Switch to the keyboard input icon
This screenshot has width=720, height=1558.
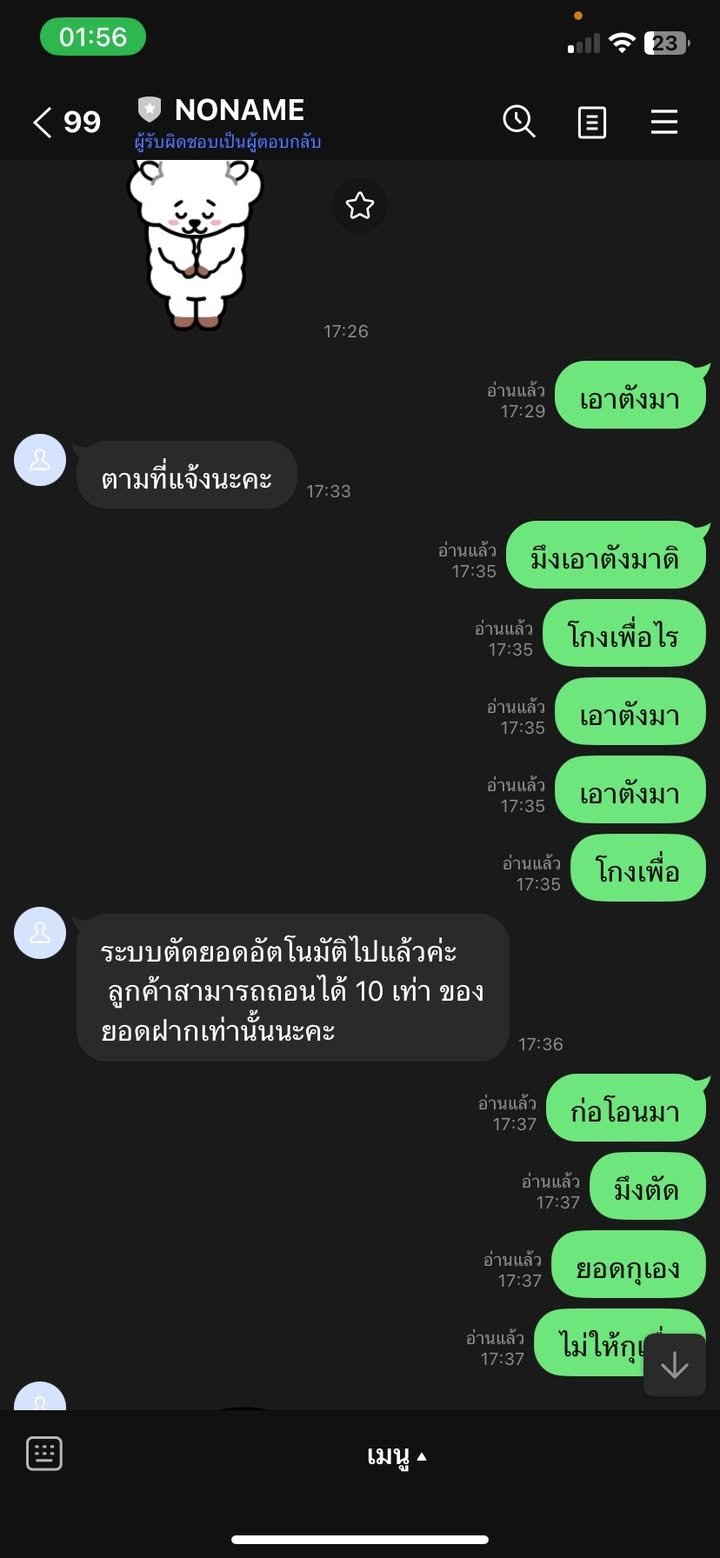[44, 1454]
